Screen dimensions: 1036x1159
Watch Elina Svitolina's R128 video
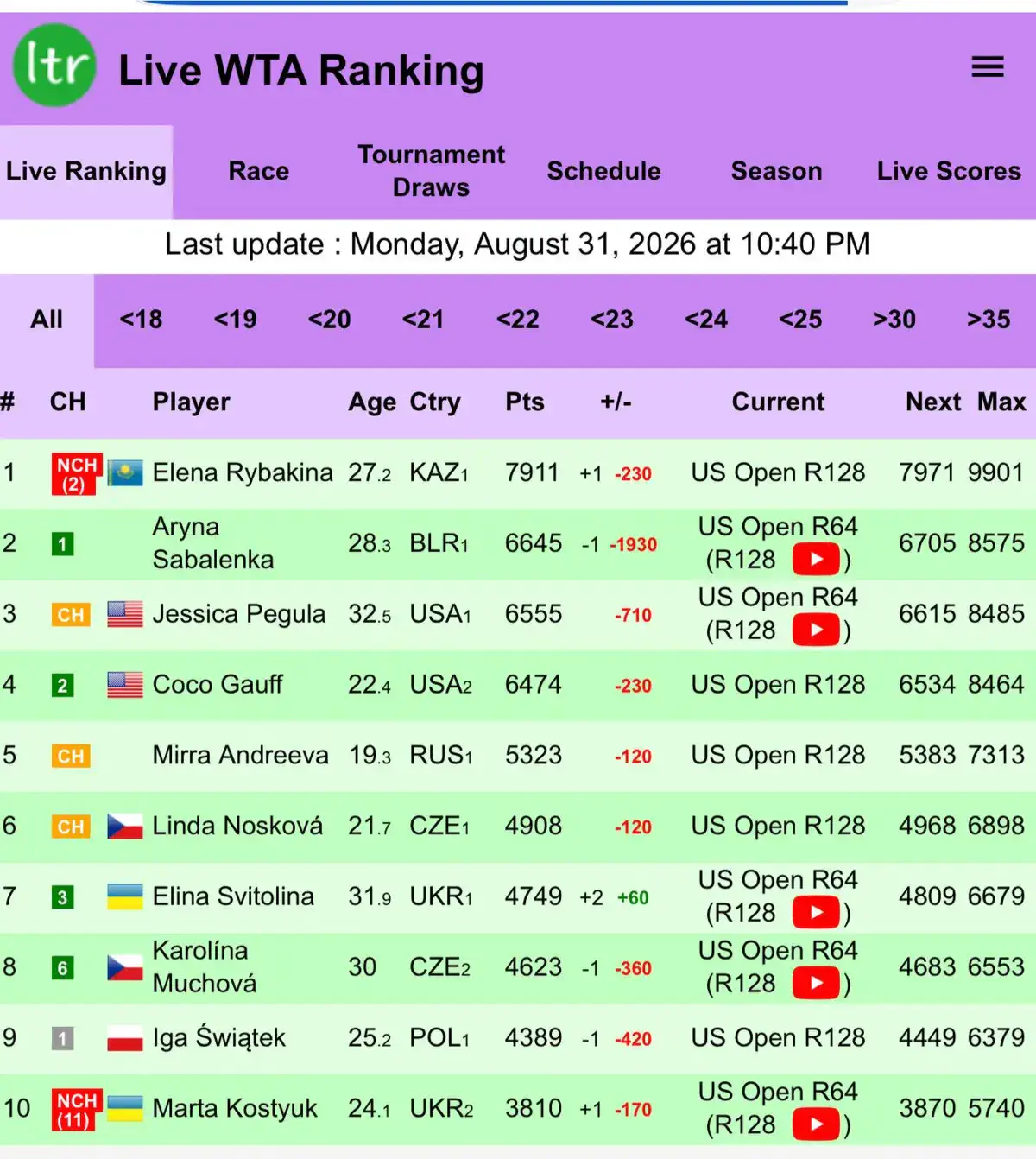coord(816,913)
